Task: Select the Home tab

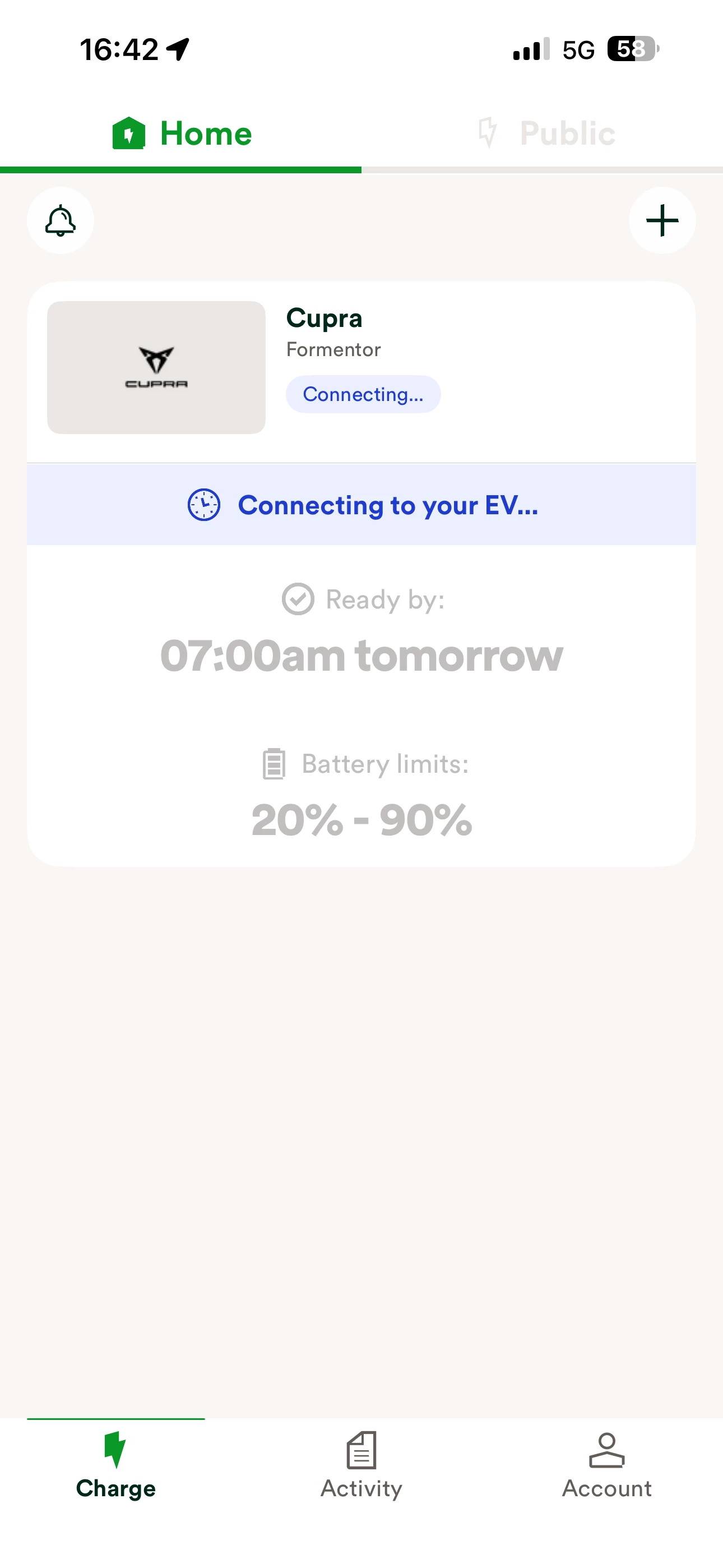Action: pyautogui.click(x=182, y=133)
